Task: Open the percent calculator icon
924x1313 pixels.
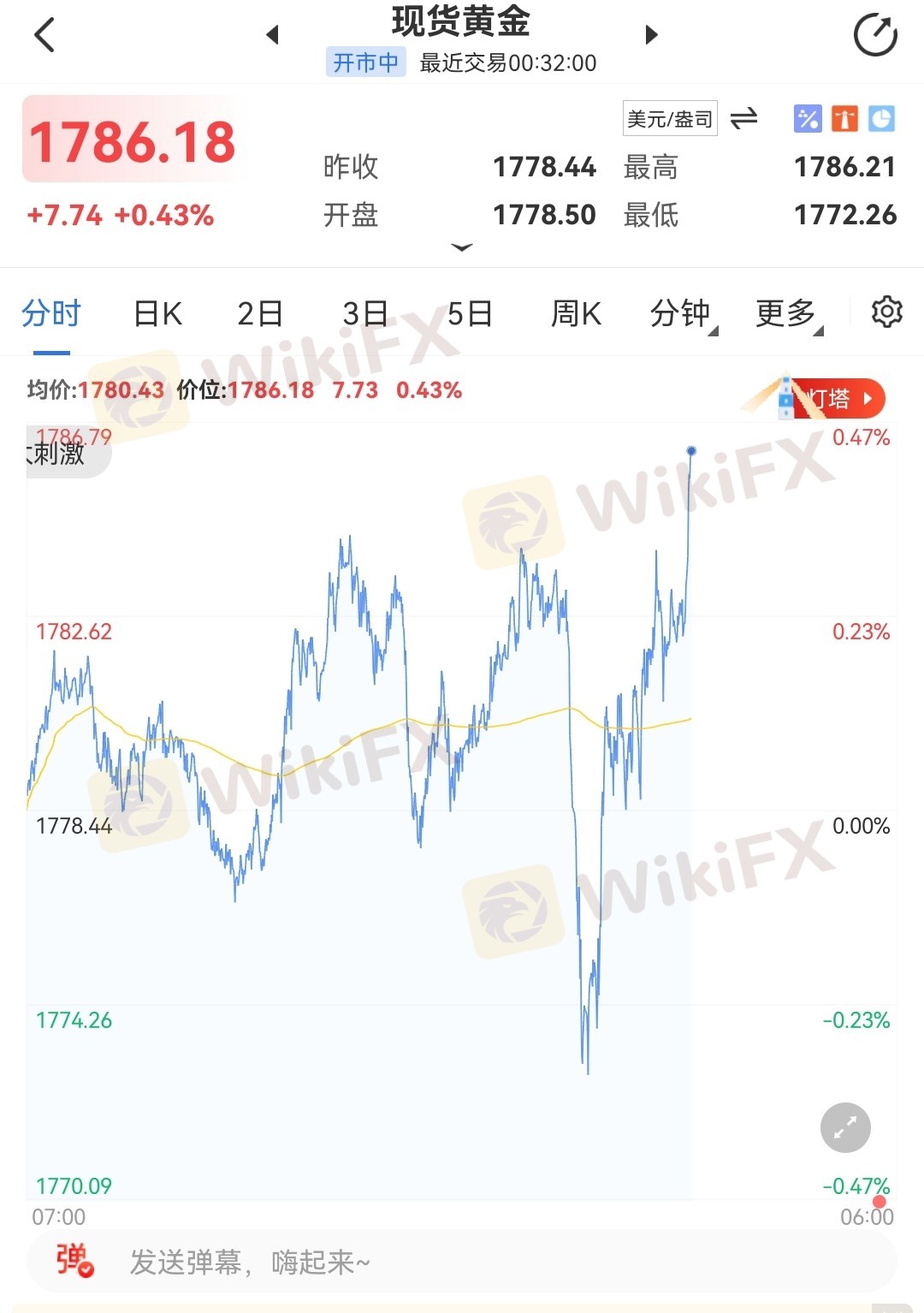Action: 808,119
